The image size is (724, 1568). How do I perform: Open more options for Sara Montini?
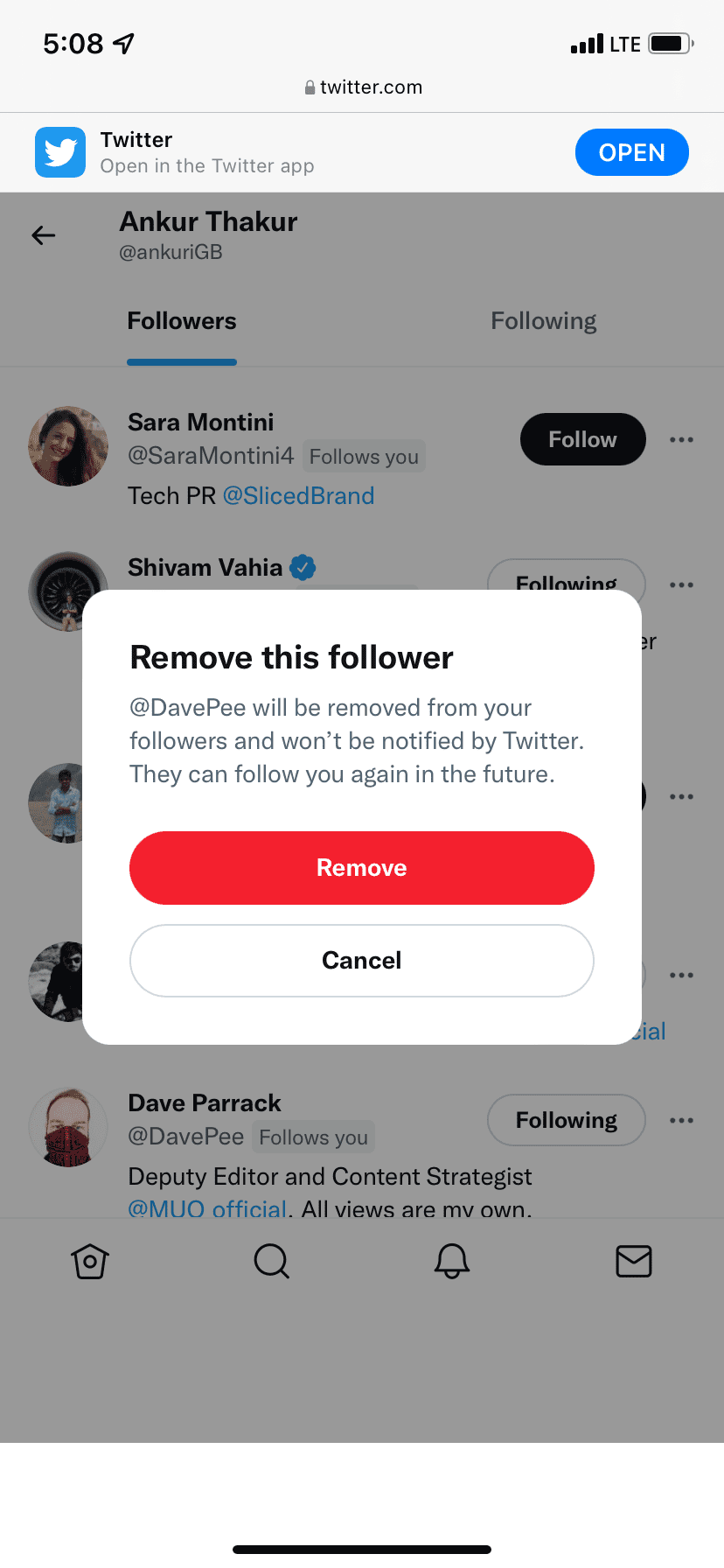pos(681,439)
